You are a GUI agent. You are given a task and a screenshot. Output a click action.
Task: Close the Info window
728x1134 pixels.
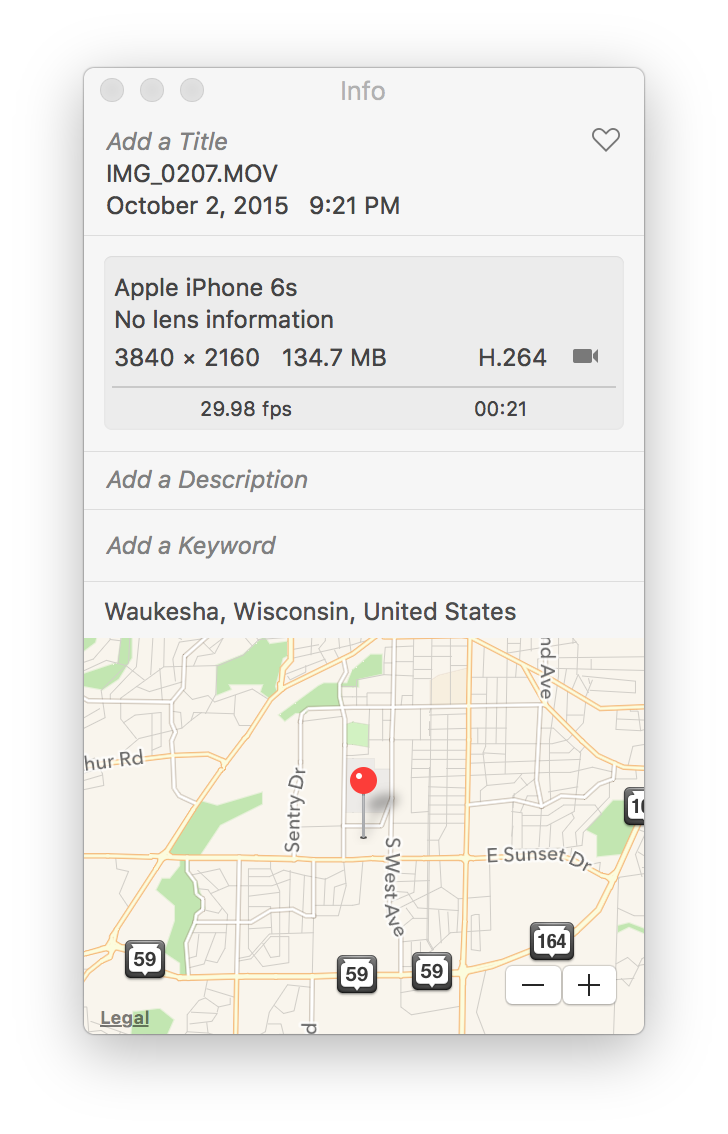[x=112, y=90]
